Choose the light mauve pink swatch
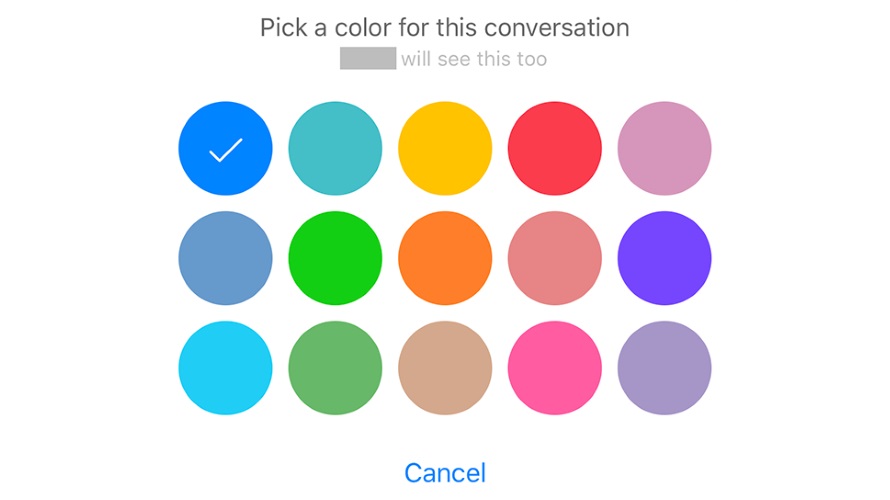Viewport: 890px width, 500px height. (665, 148)
